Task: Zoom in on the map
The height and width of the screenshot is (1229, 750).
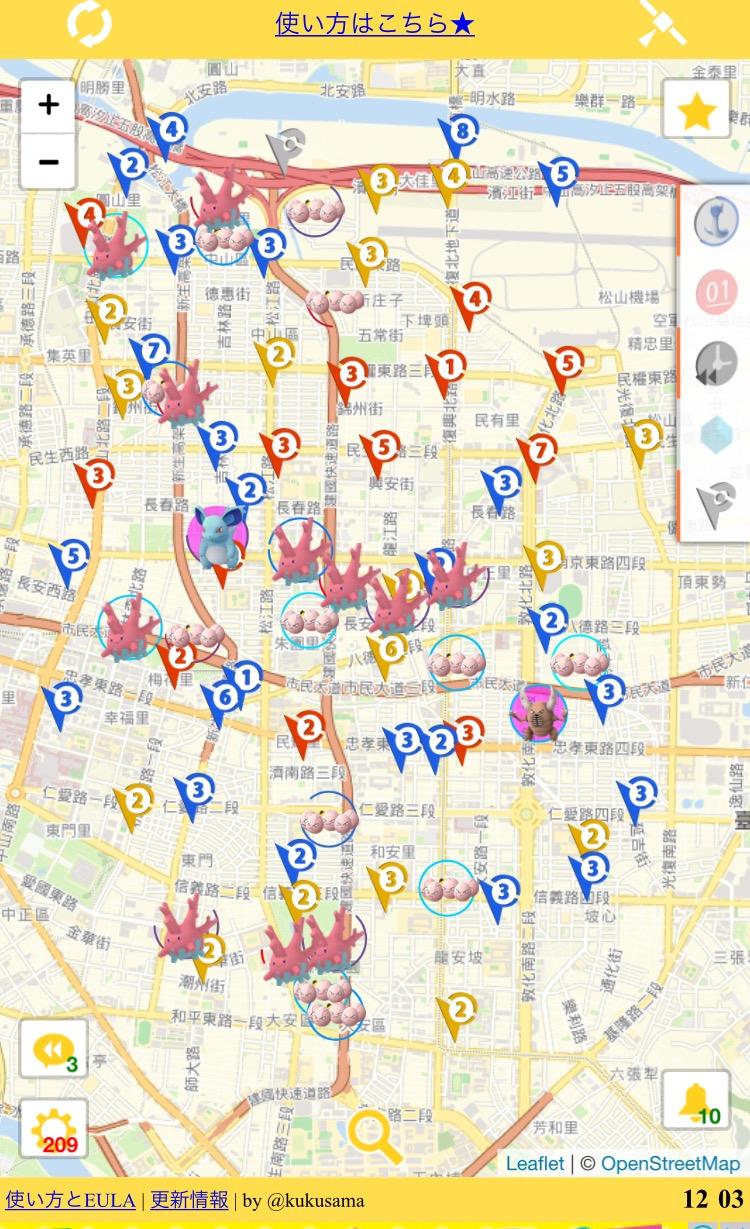Action: coord(48,106)
